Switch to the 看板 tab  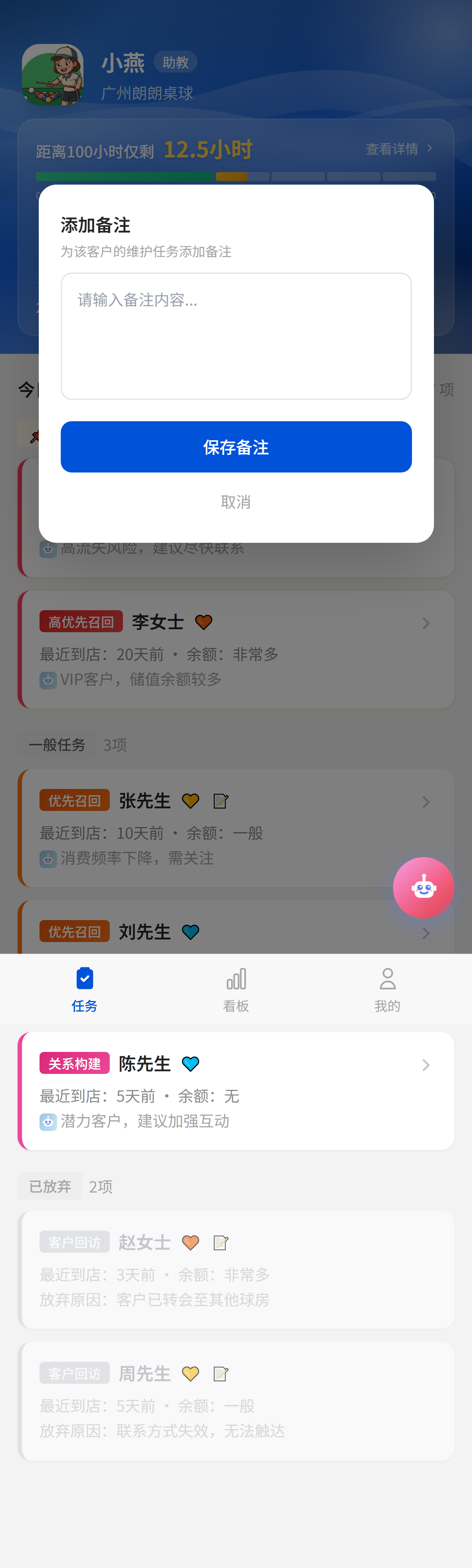pyautogui.click(x=236, y=989)
